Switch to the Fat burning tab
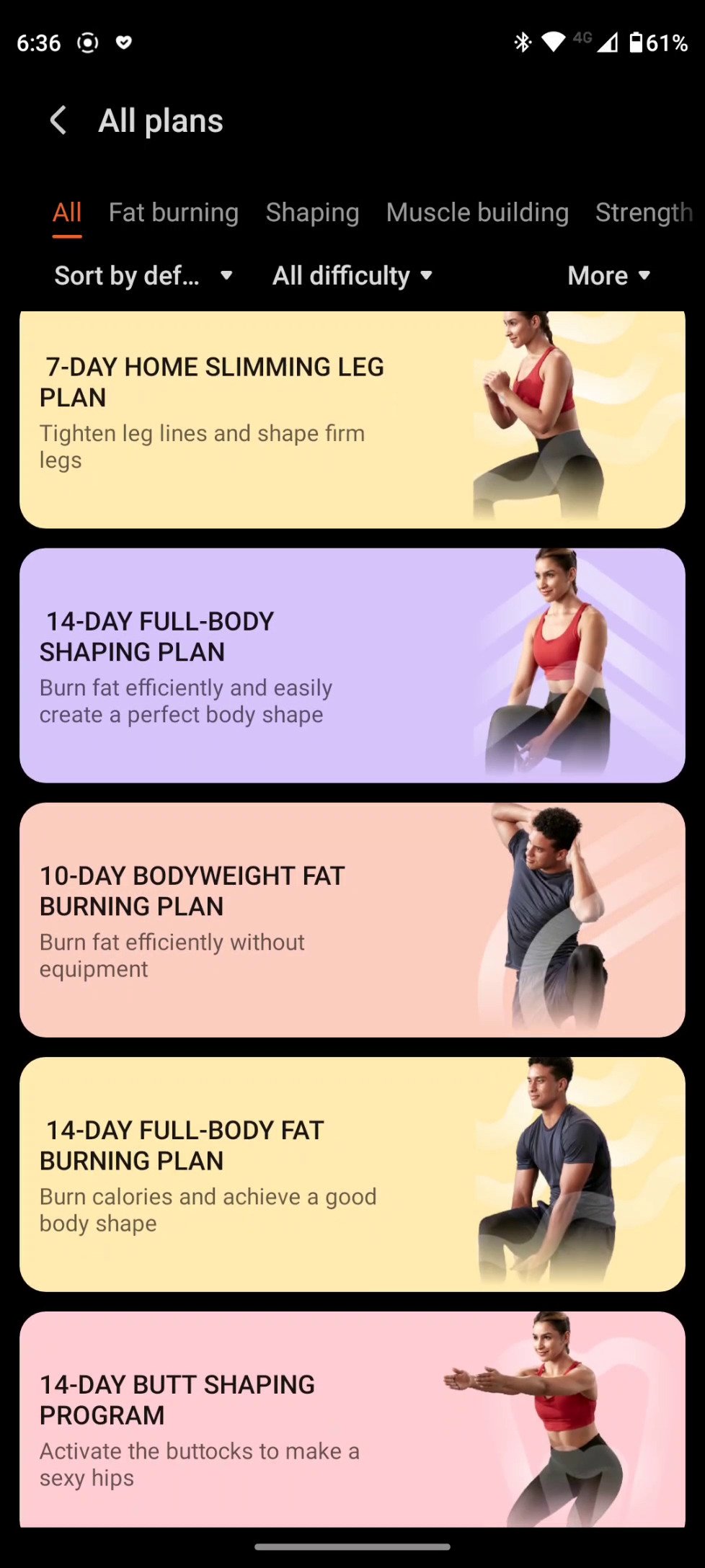 (173, 213)
